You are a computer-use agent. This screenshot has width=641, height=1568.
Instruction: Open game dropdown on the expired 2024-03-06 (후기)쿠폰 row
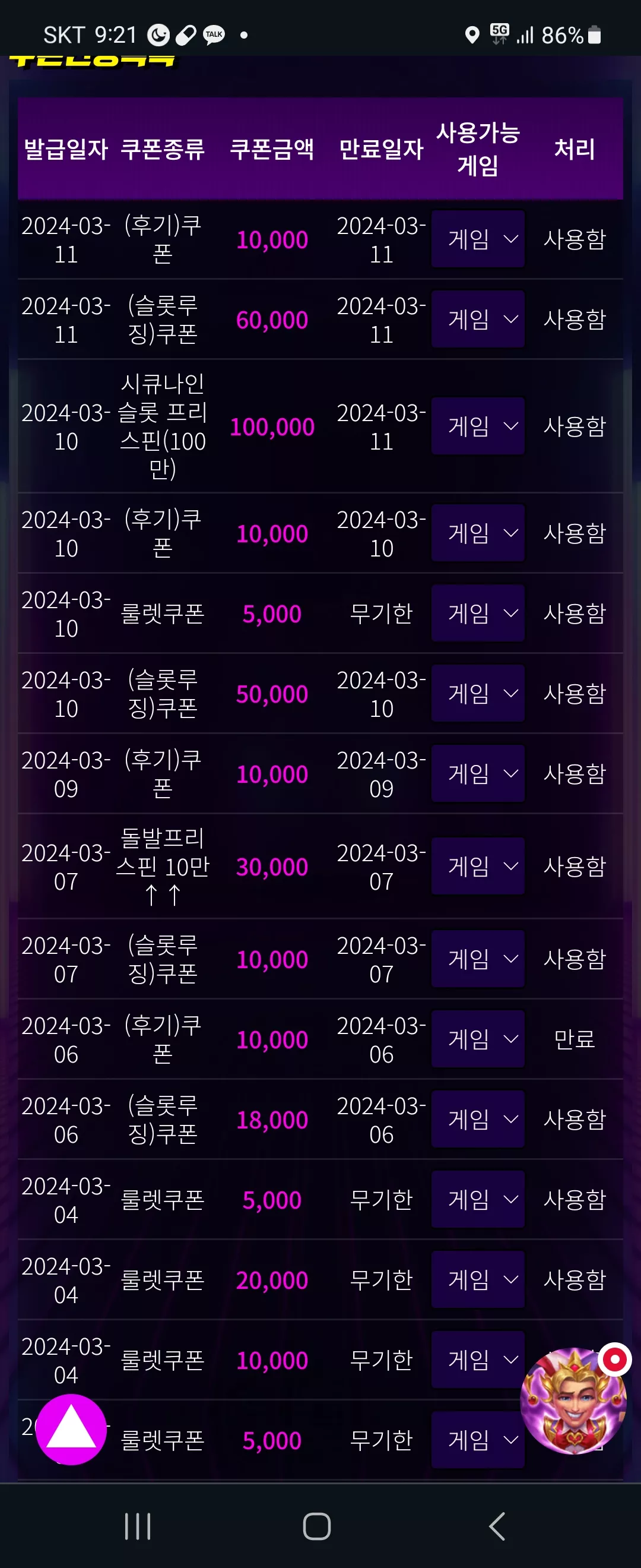point(478,1039)
